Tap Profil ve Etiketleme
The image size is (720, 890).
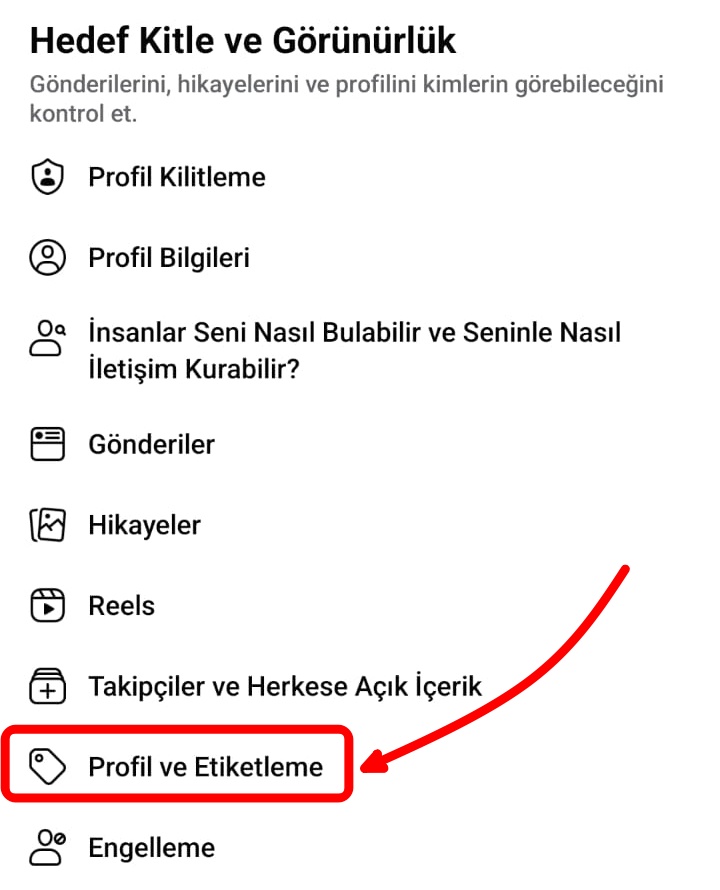click(x=205, y=767)
